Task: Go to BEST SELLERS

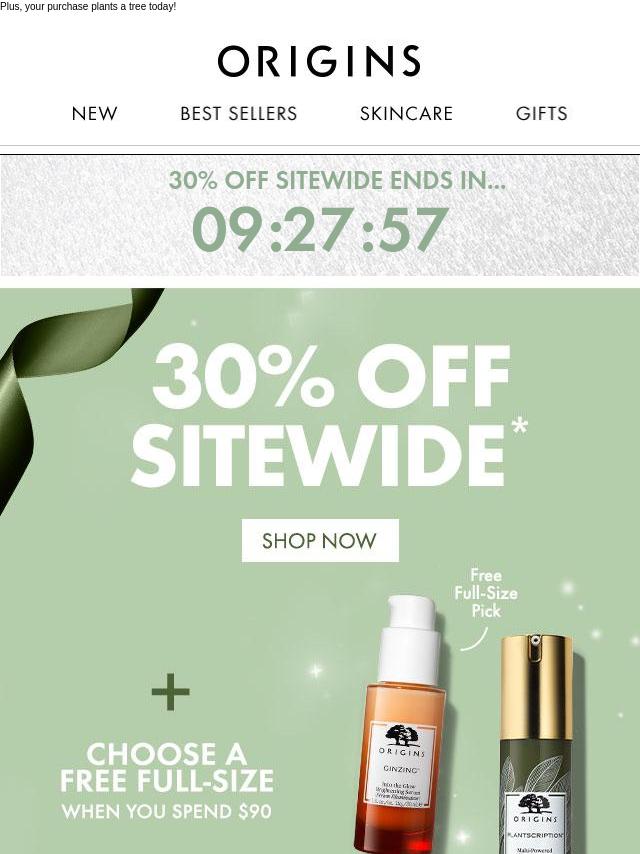Action: coord(238,114)
